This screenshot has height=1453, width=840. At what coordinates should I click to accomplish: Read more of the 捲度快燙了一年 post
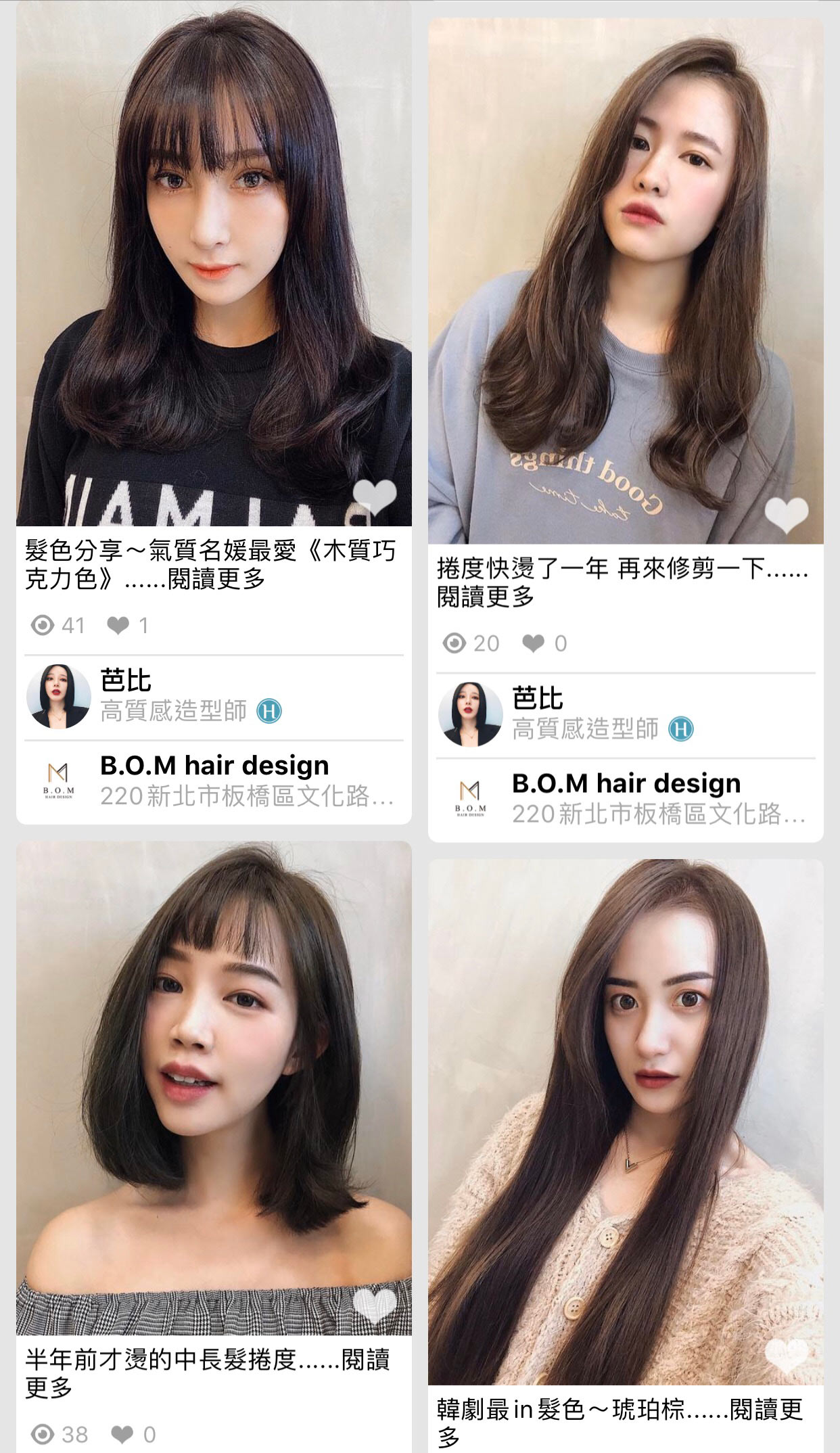pos(486,597)
